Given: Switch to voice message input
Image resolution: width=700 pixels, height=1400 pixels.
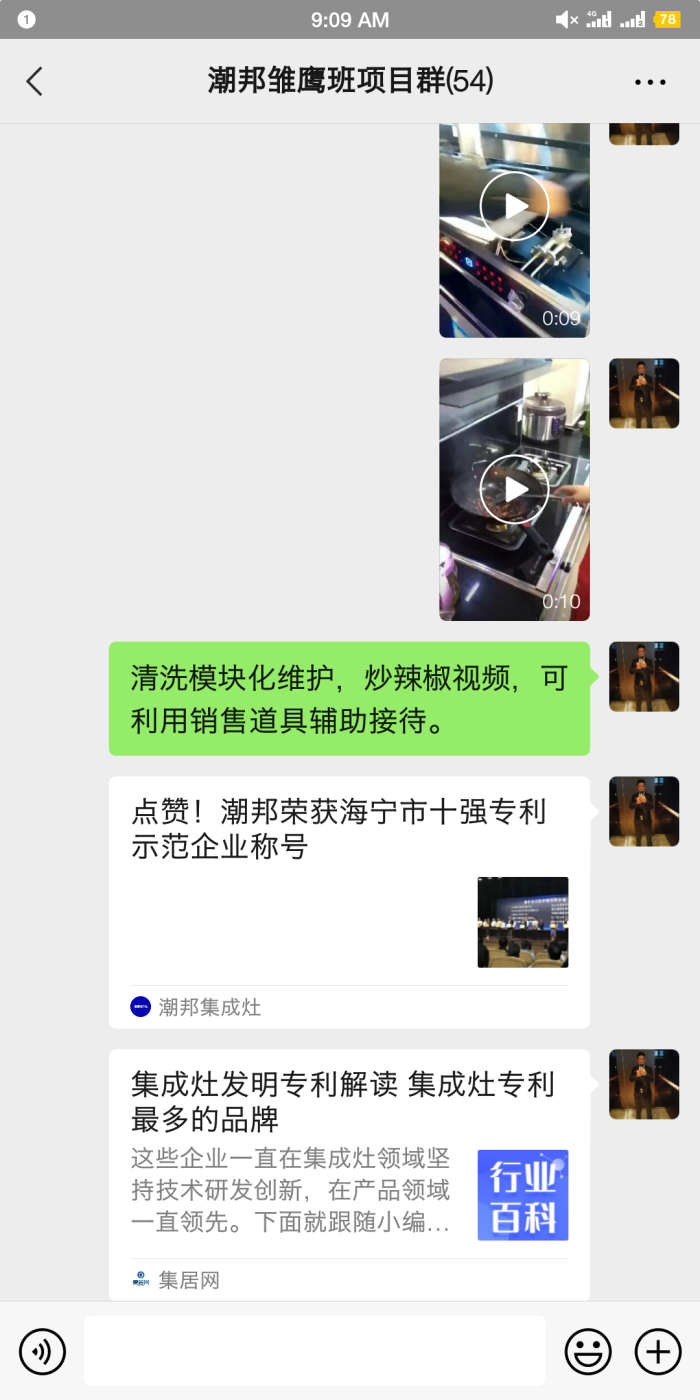Looking at the screenshot, I should [x=42, y=1352].
